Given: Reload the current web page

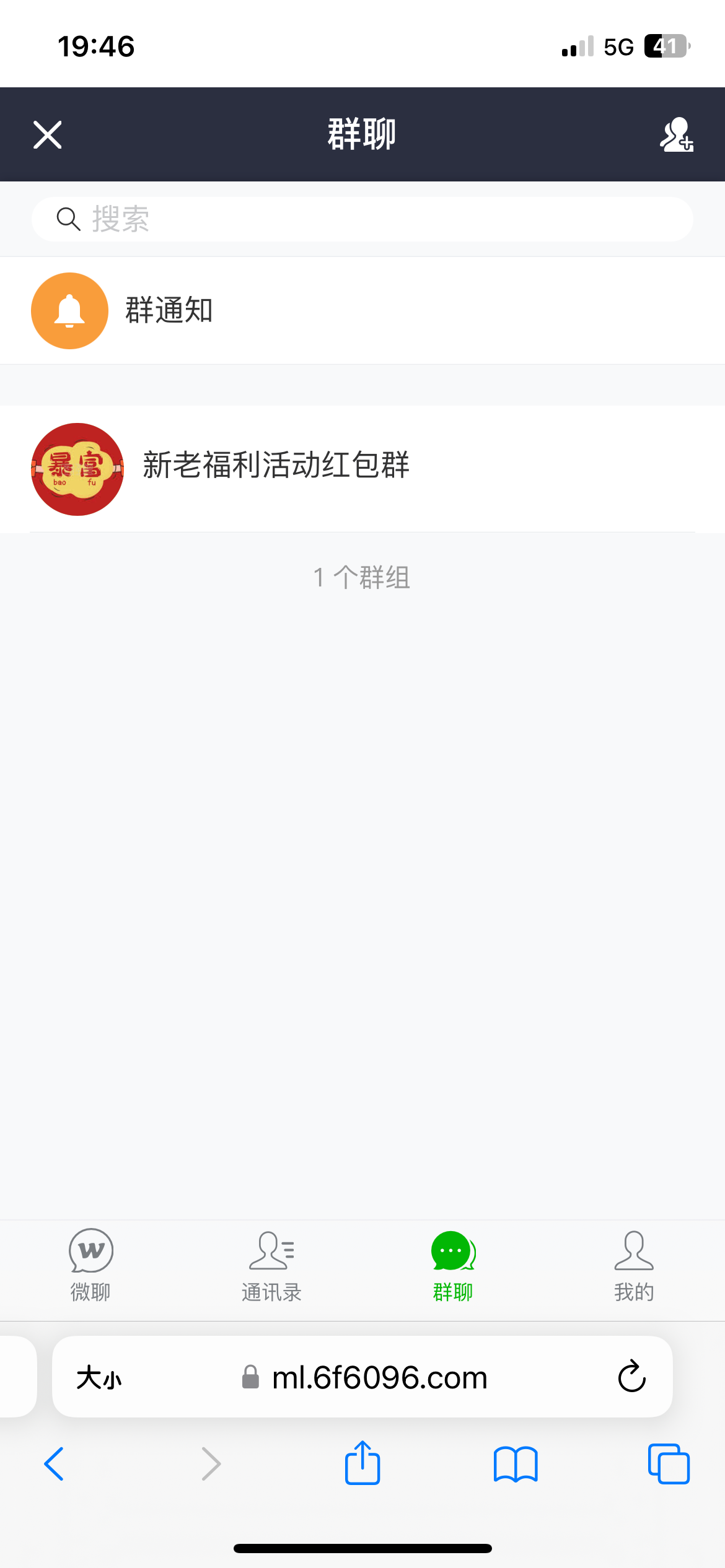Looking at the screenshot, I should coord(631,1377).
